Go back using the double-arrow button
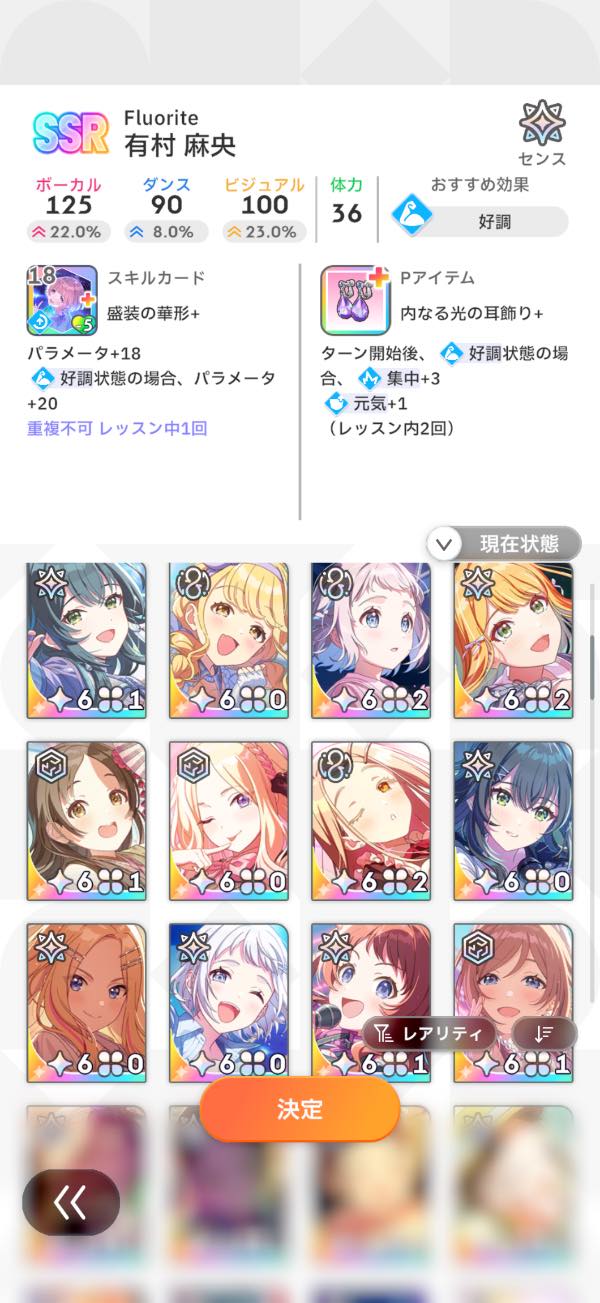This screenshot has width=600, height=1303. [71, 1203]
